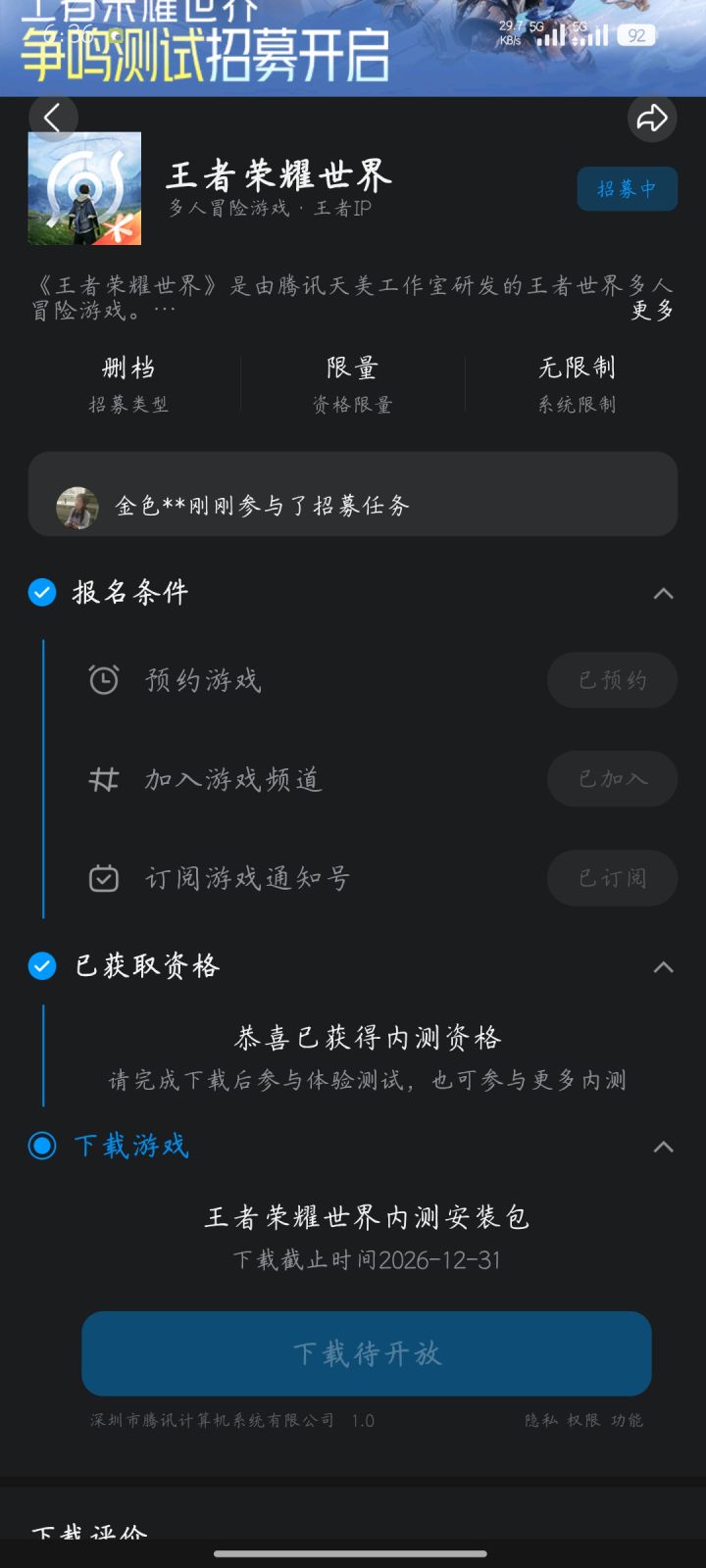Tap the 已加入 button for 加入游戏频道
The height and width of the screenshot is (1568, 706).
[612, 779]
